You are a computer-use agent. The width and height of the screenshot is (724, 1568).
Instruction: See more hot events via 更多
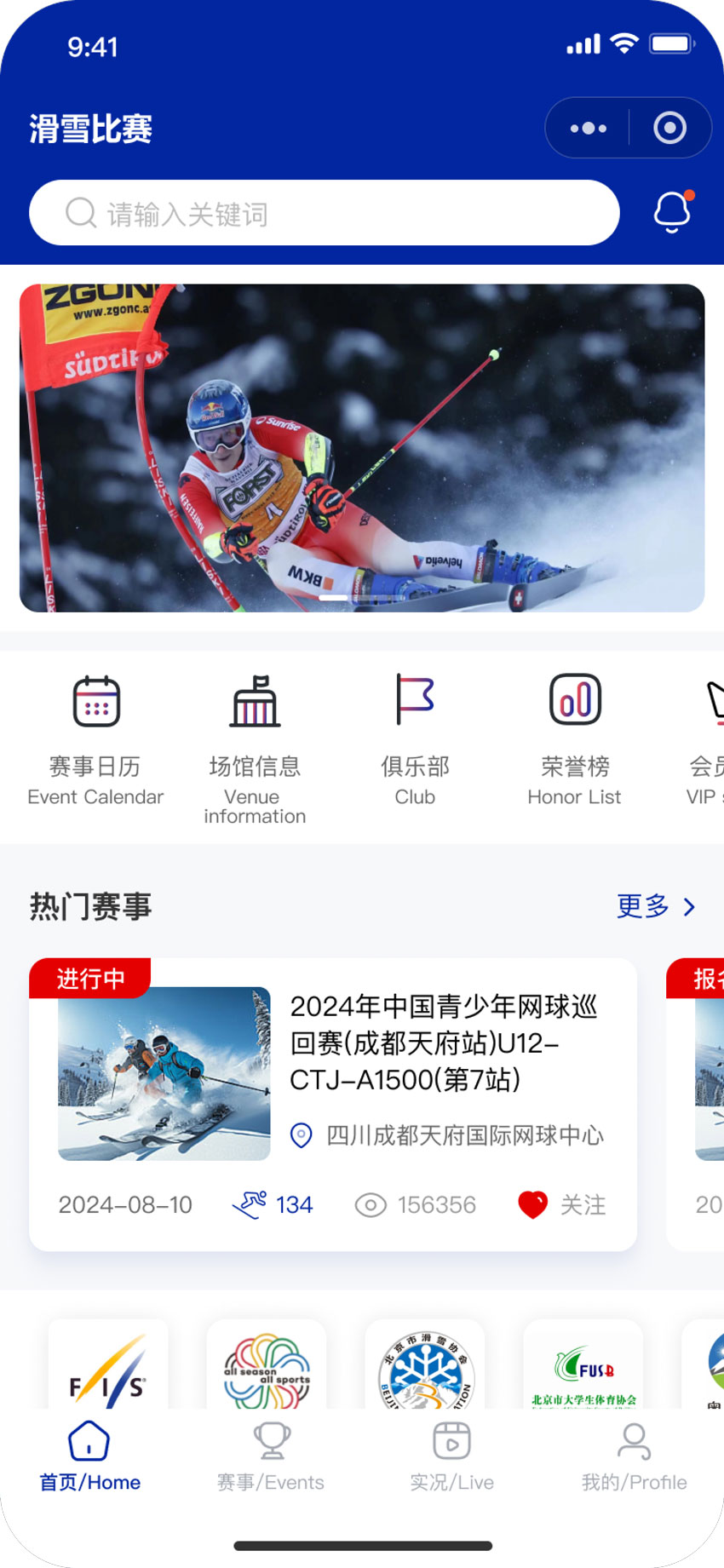(x=656, y=906)
